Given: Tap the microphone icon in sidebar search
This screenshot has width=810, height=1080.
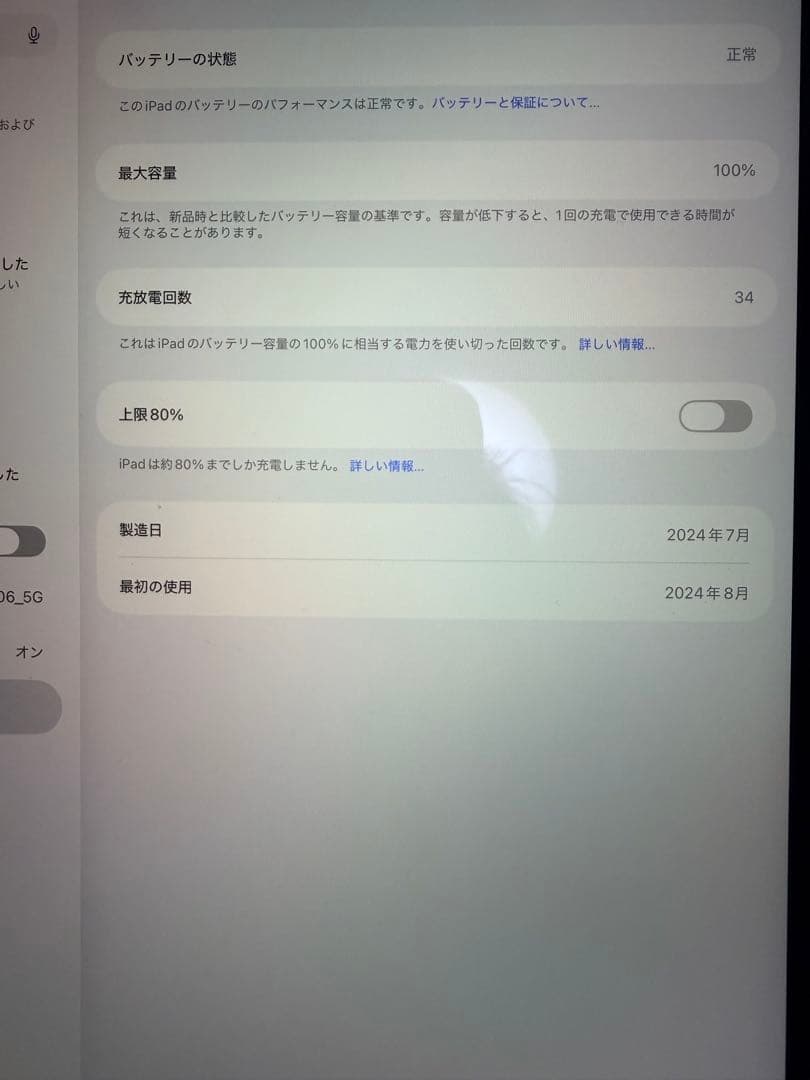Looking at the screenshot, I should point(34,36).
